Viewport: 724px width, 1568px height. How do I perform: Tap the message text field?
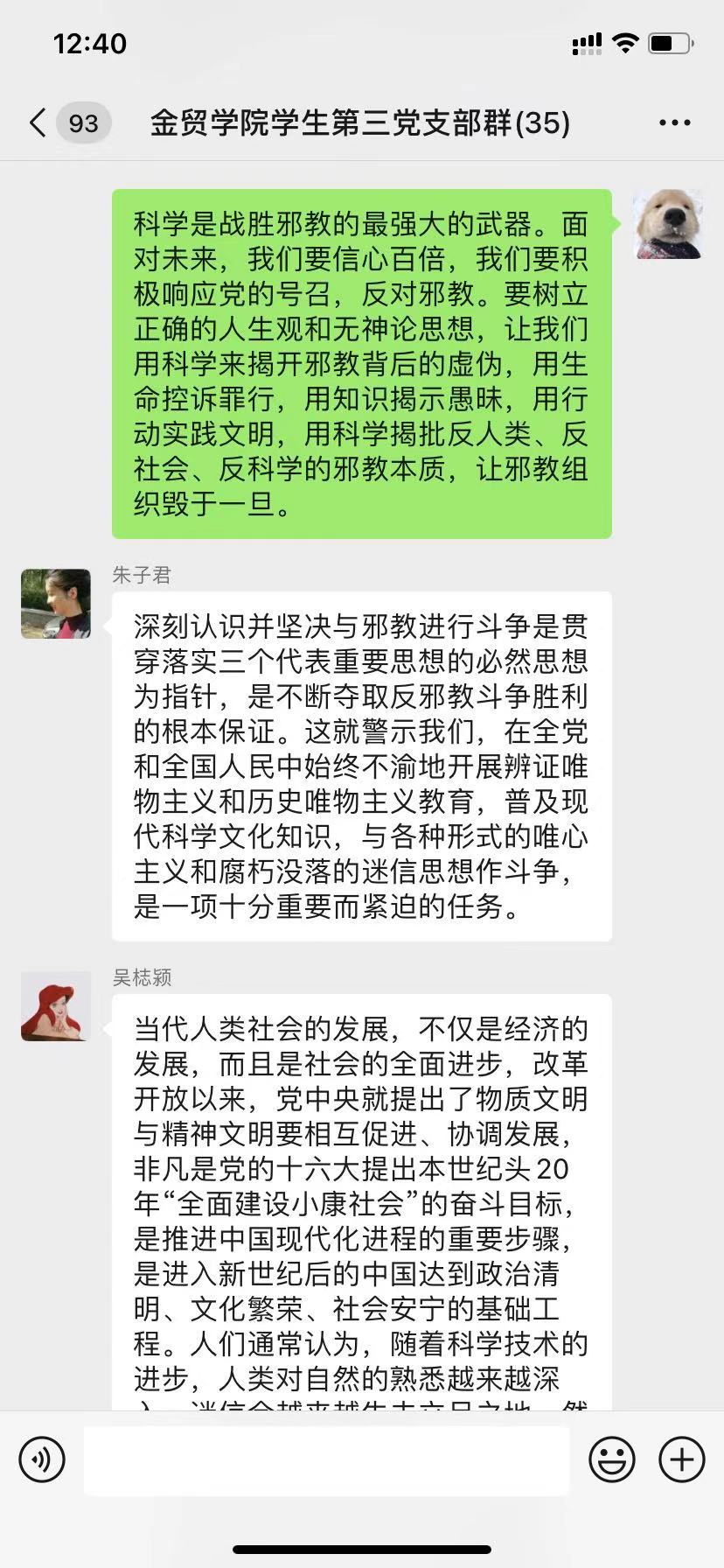pos(326,1459)
